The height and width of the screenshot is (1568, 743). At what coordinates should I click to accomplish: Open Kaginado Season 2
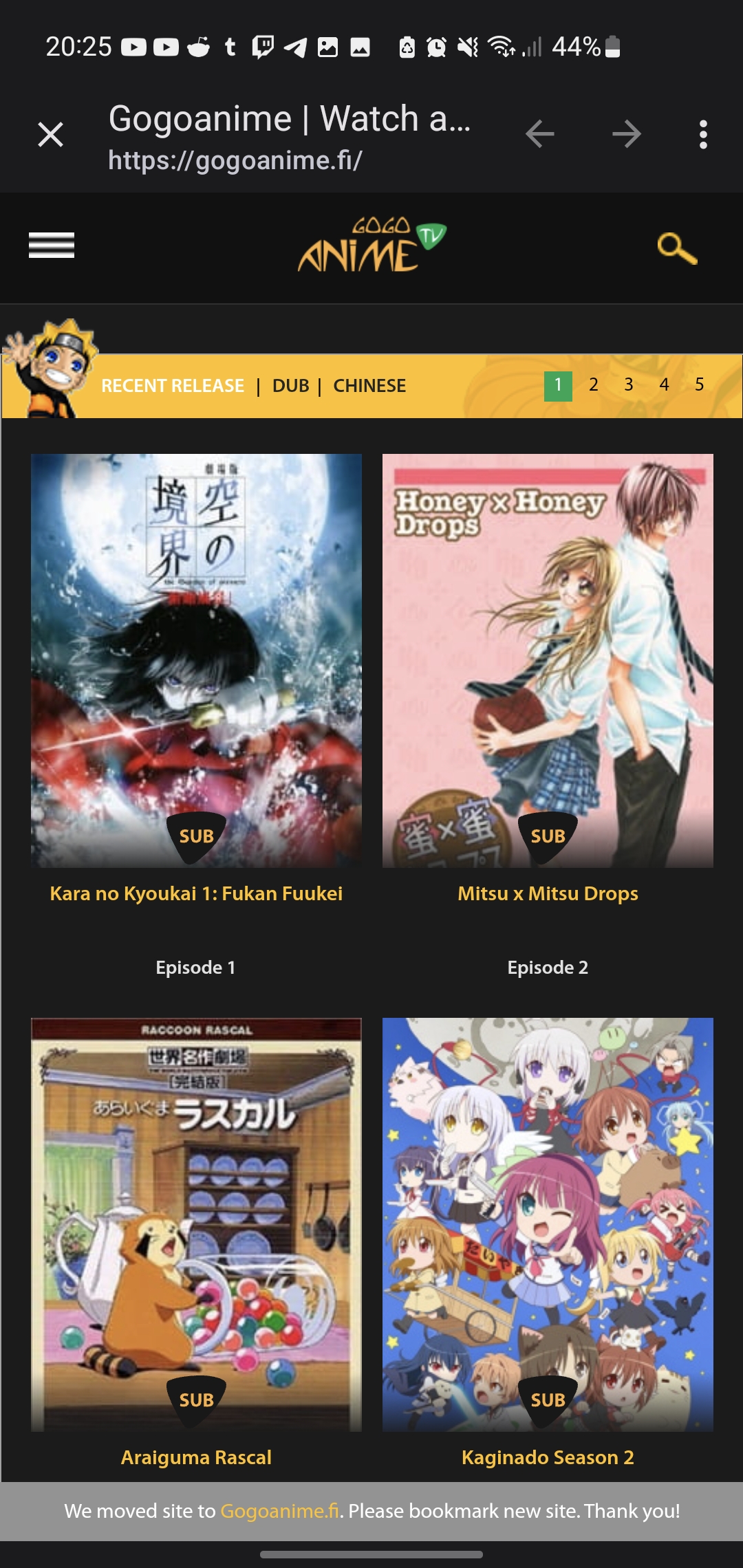pos(548,1457)
